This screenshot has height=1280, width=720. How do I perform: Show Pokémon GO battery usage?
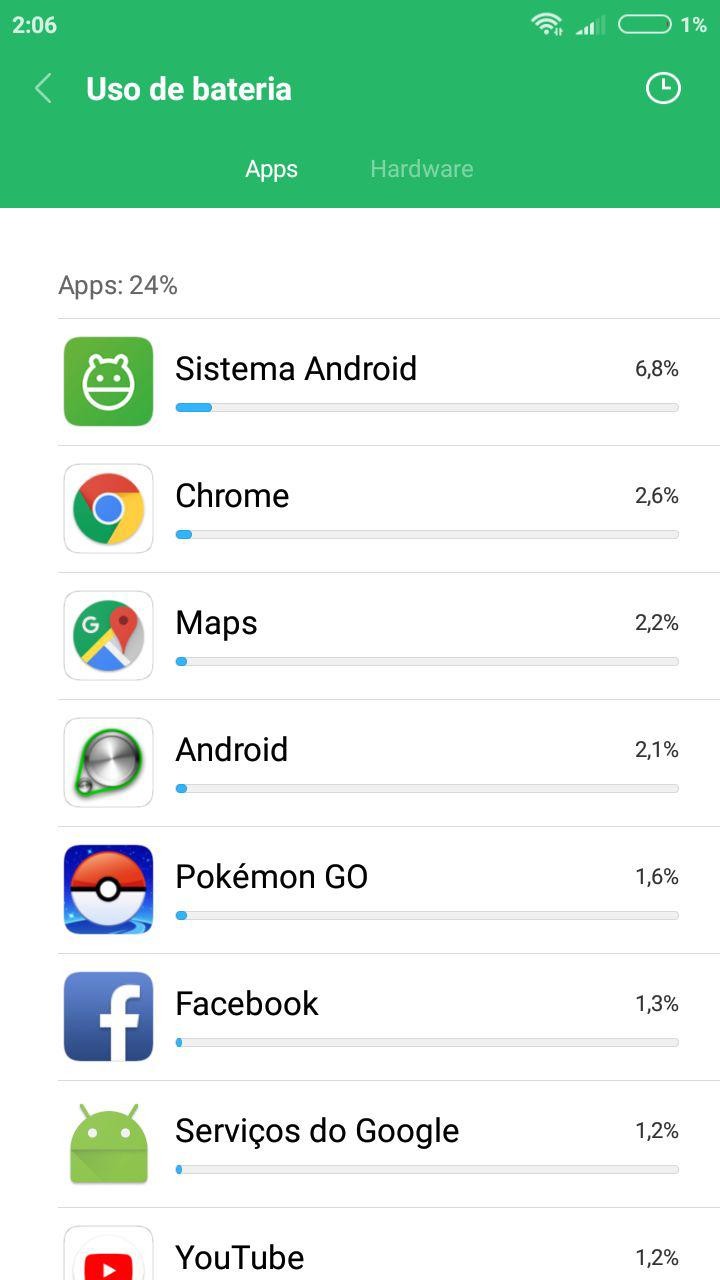(388, 890)
